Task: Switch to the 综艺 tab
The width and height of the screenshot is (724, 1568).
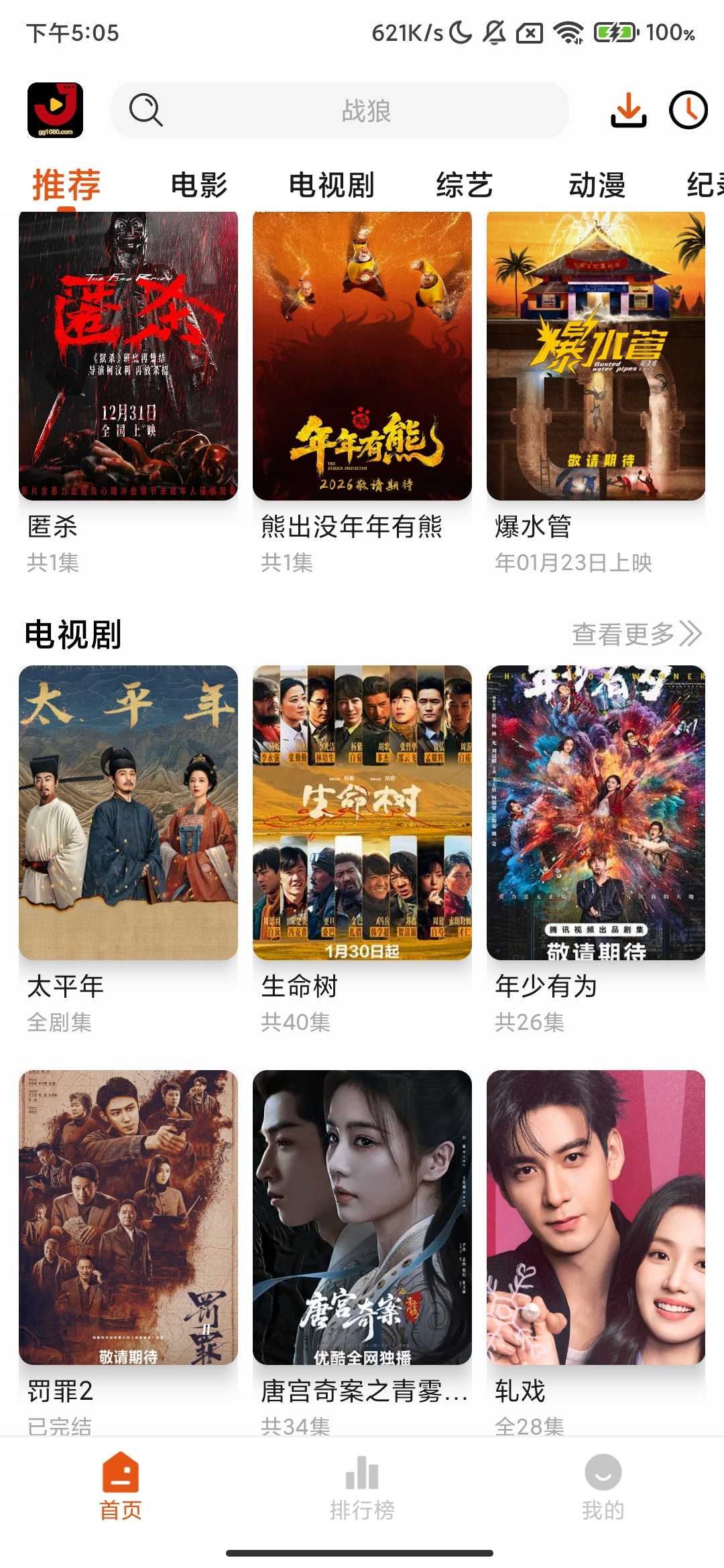Action: 465,184
